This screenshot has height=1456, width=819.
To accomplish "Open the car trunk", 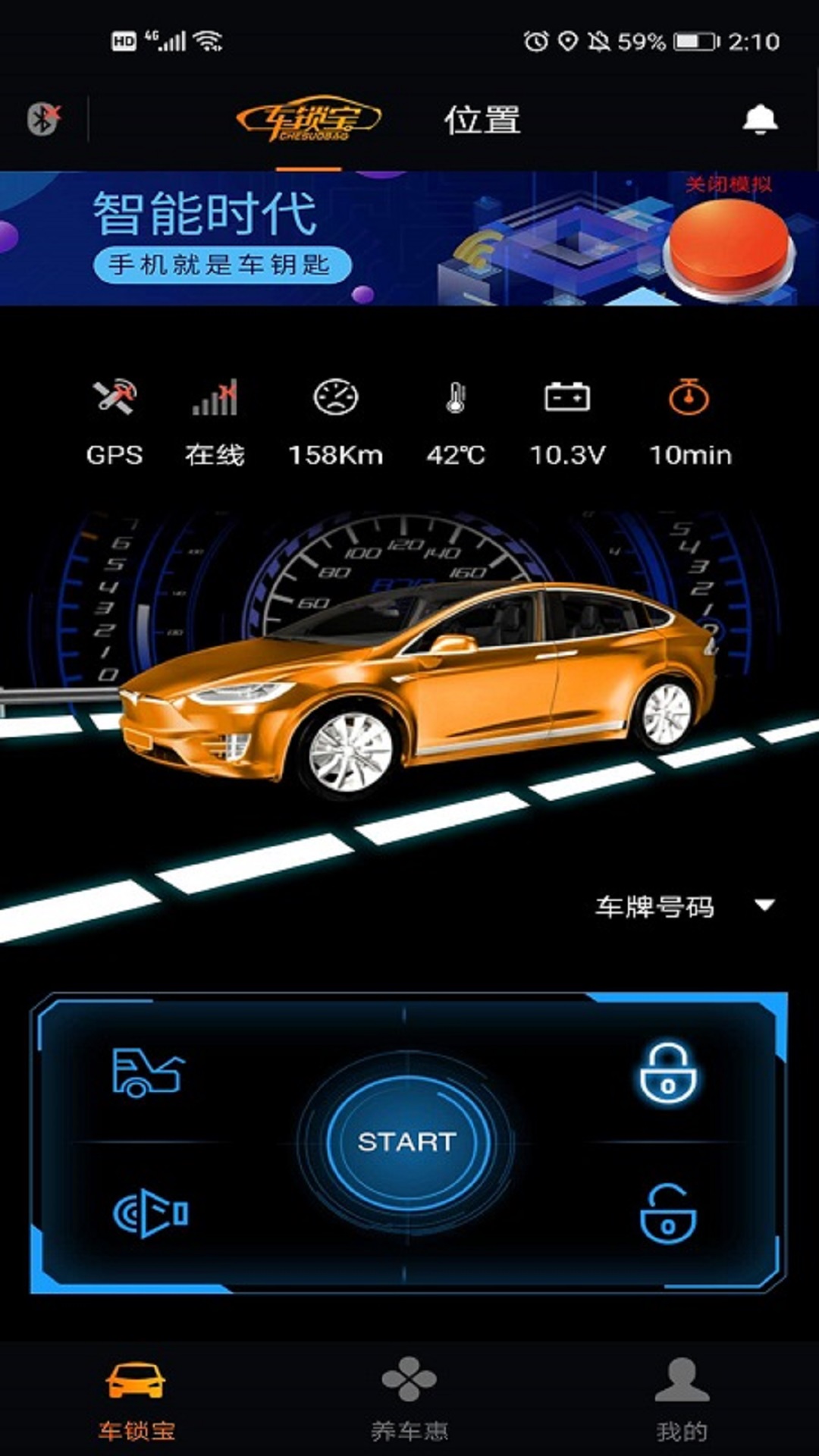I will click(148, 1072).
